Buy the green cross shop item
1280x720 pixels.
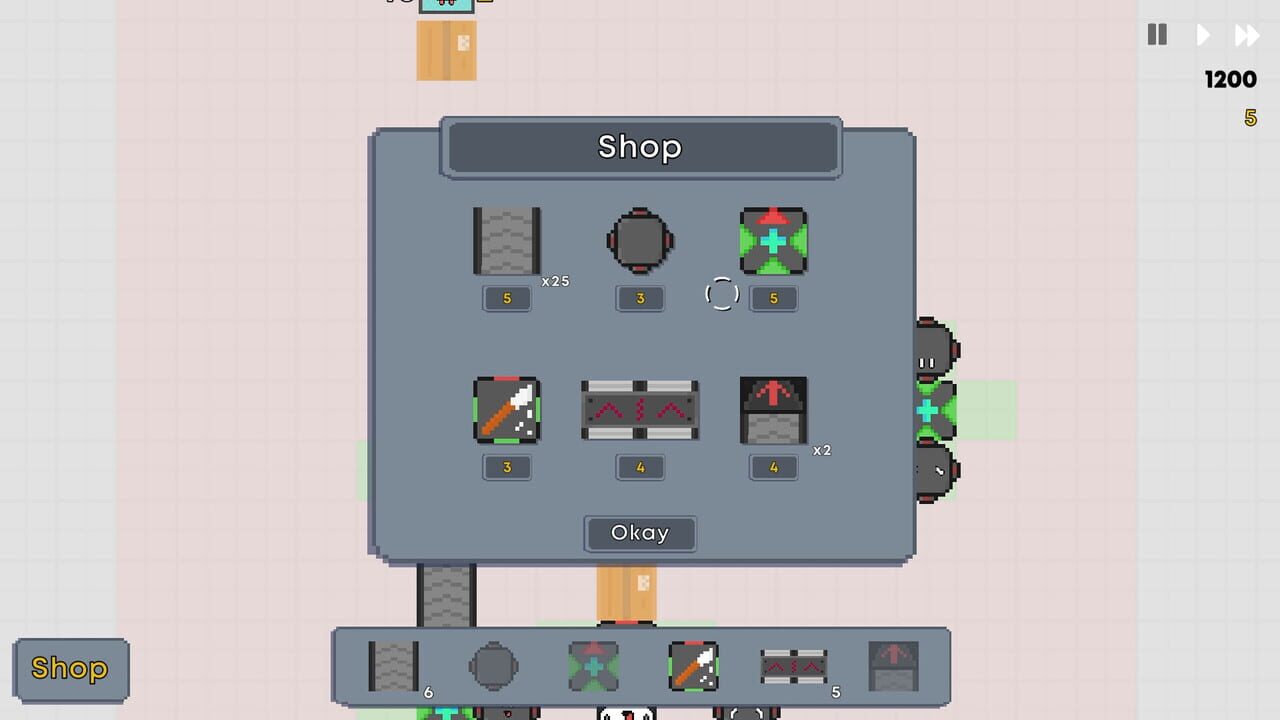point(773,241)
